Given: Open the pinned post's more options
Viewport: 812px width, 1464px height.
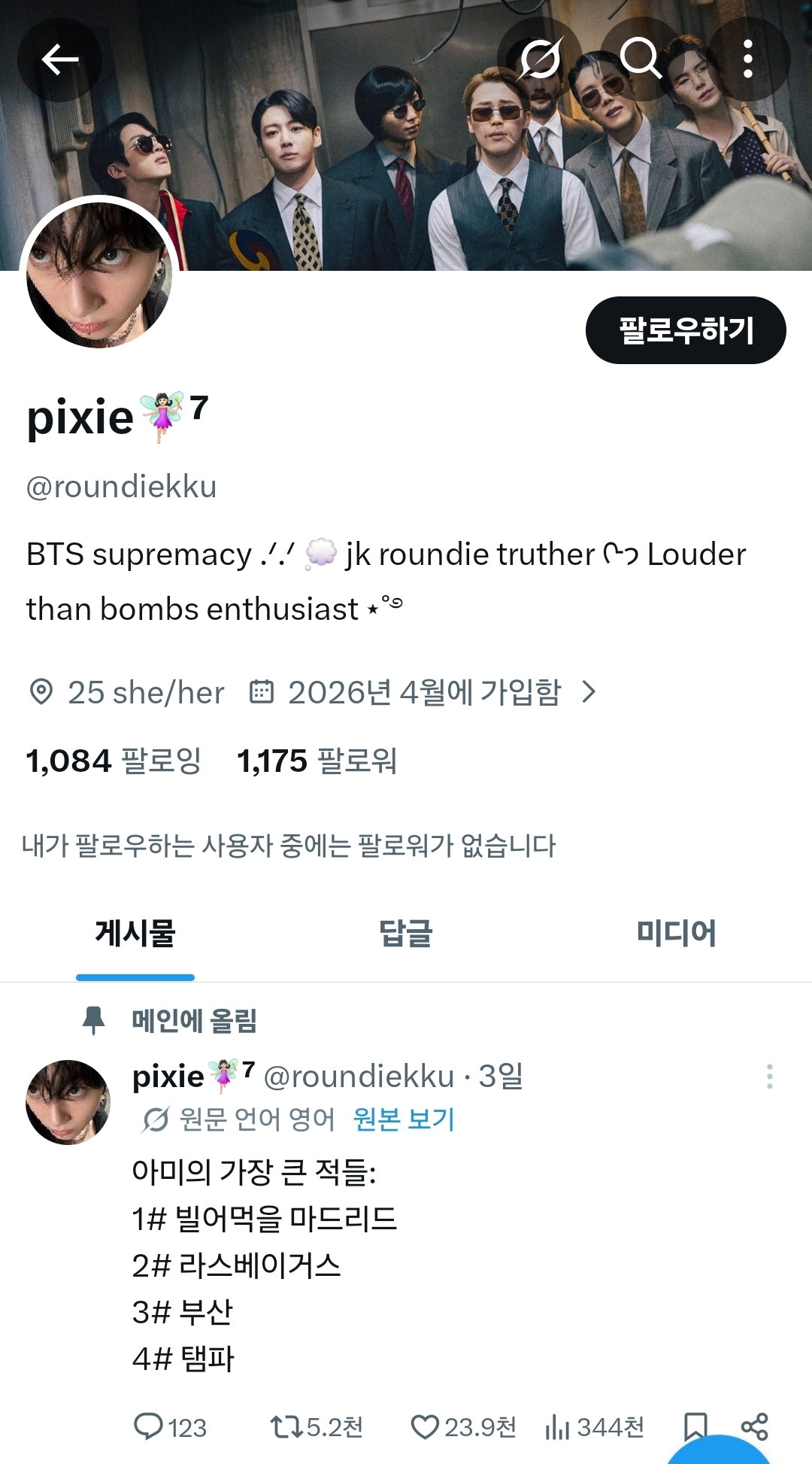Looking at the screenshot, I should 769,1077.
